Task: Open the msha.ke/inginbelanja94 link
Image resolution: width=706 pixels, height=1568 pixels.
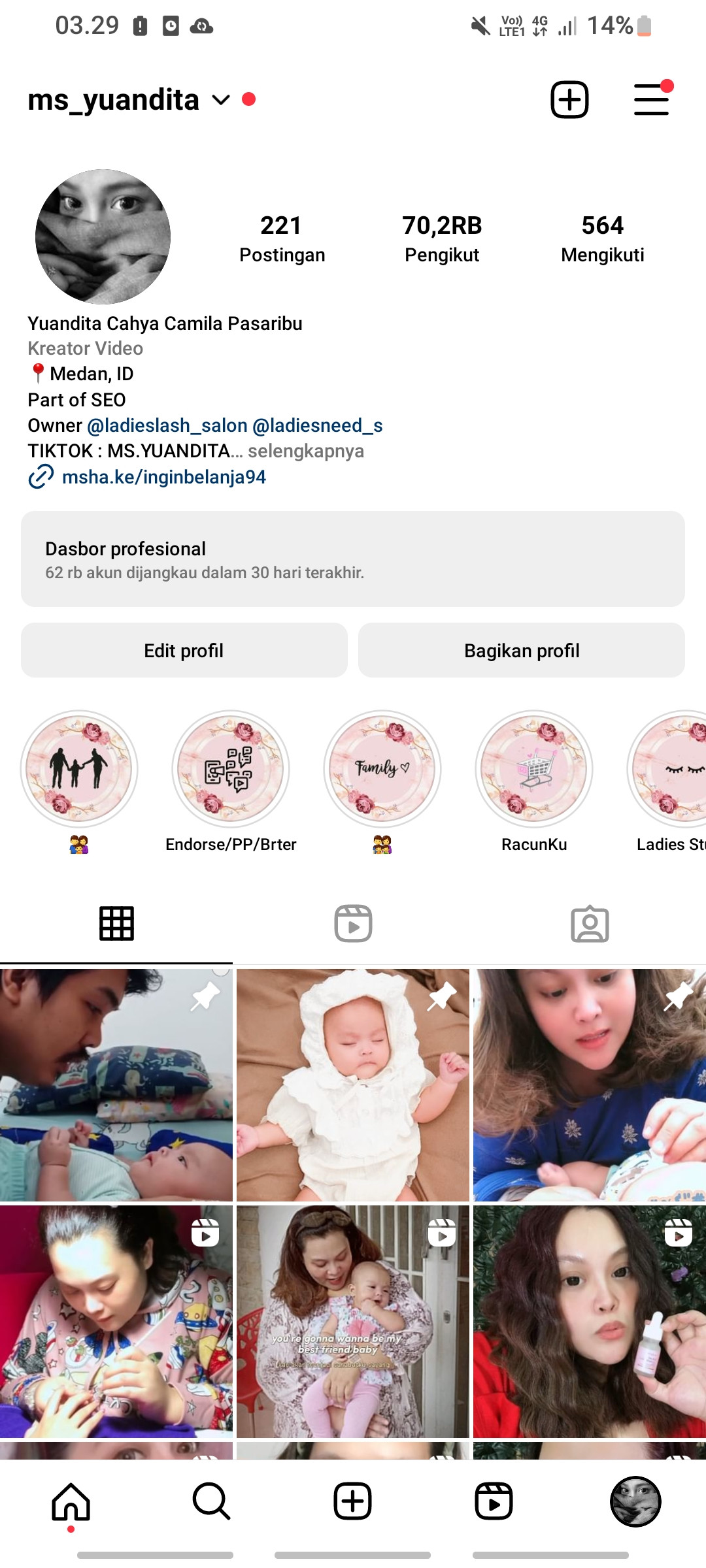Action: (x=163, y=477)
